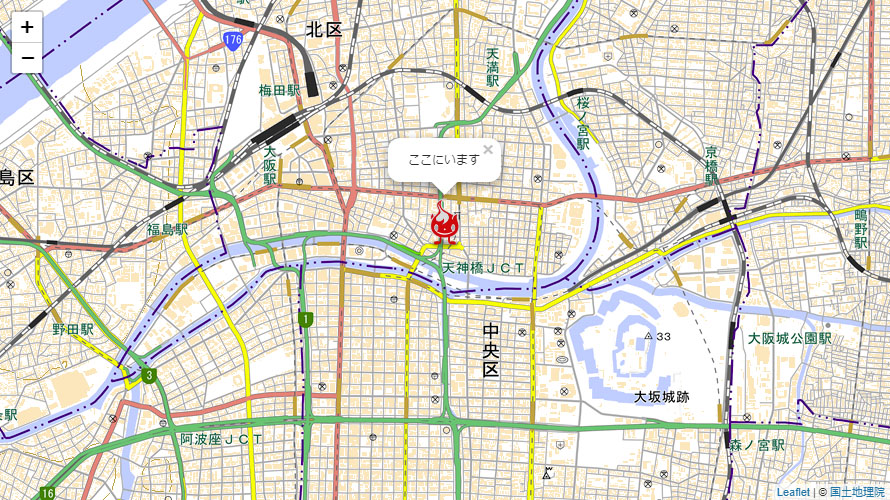Tap the red character map marker

pyautogui.click(x=444, y=223)
